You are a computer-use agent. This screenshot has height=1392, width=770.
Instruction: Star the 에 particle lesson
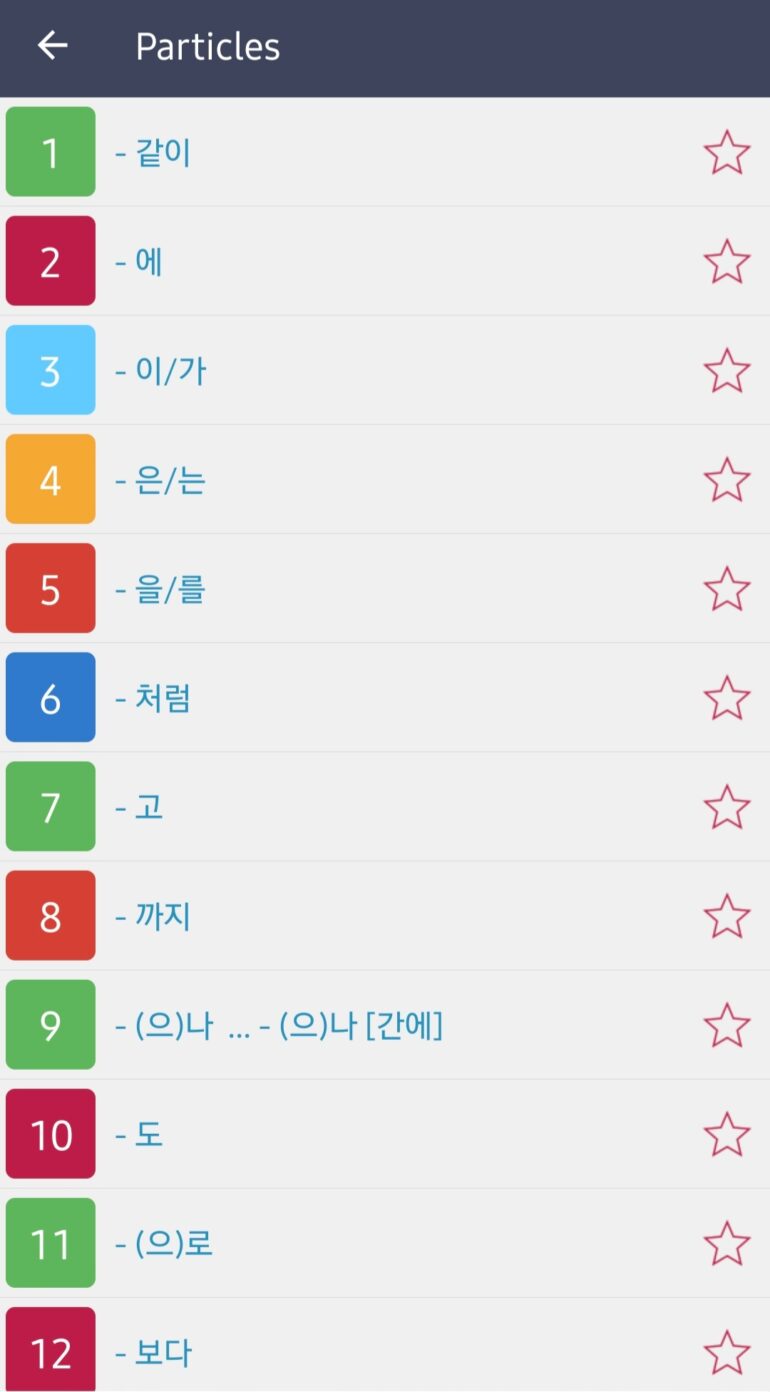coord(726,260)
